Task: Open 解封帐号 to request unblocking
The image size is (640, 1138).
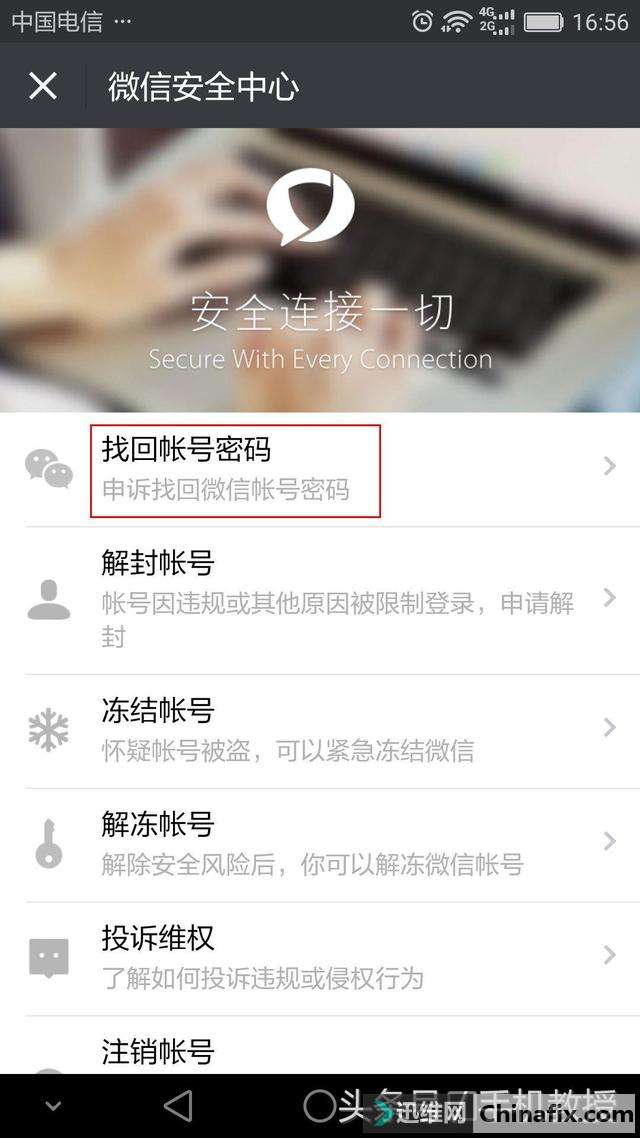Action: (320, 600)
